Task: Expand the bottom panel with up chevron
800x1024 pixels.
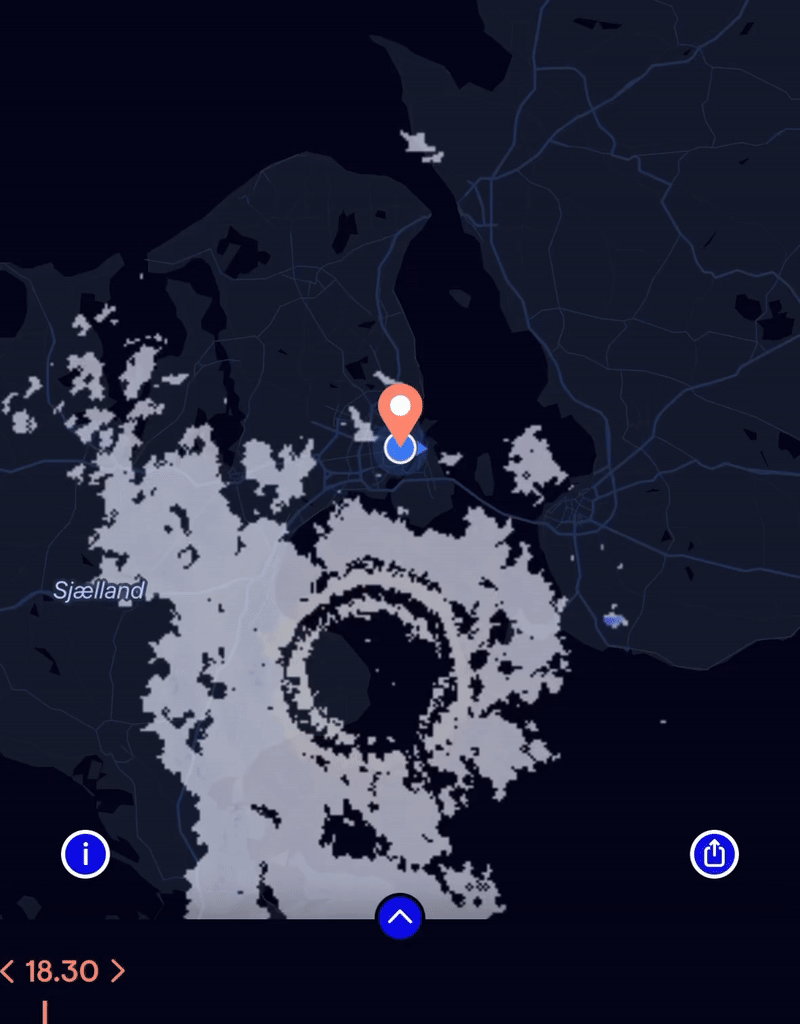Action: pos(400,916)
